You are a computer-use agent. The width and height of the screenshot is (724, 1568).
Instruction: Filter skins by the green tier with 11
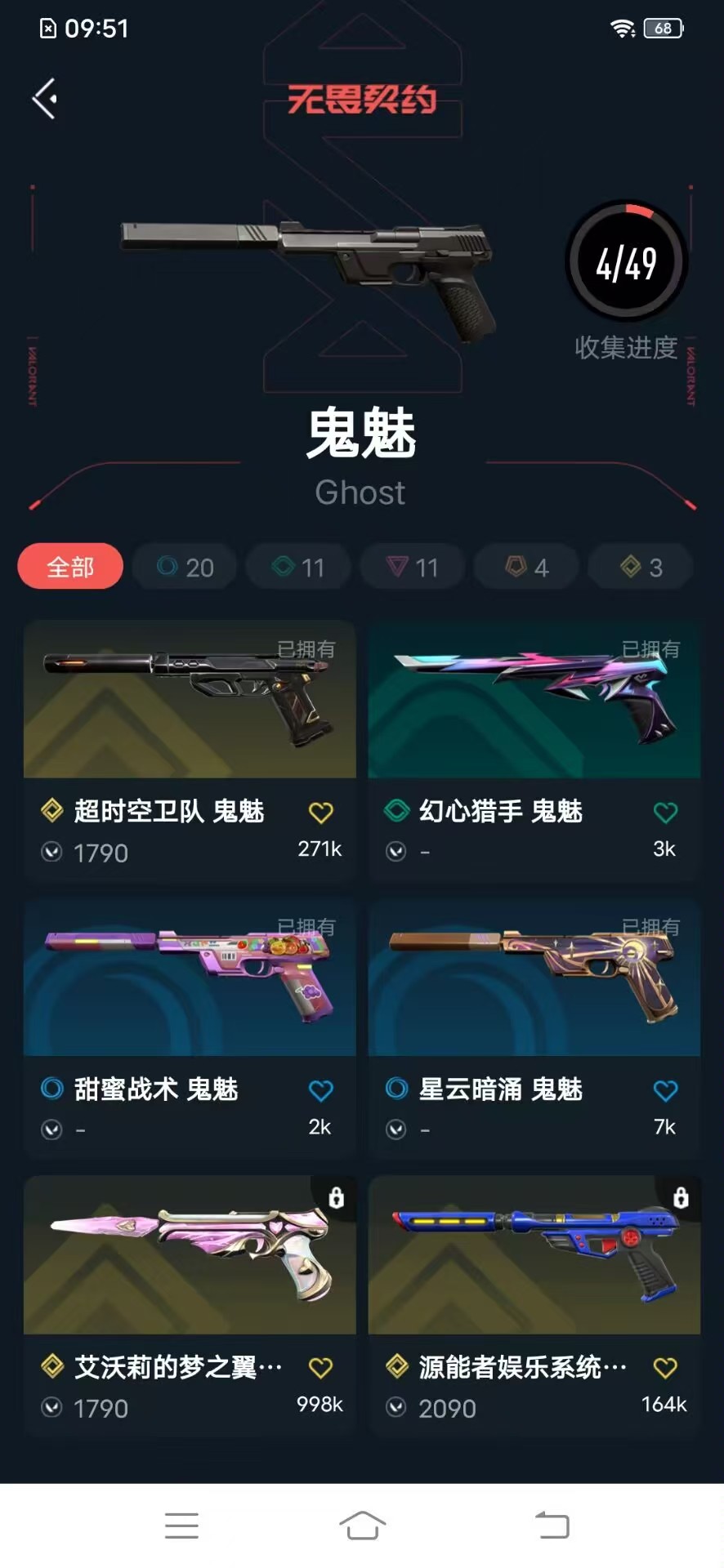pos(298,566)
